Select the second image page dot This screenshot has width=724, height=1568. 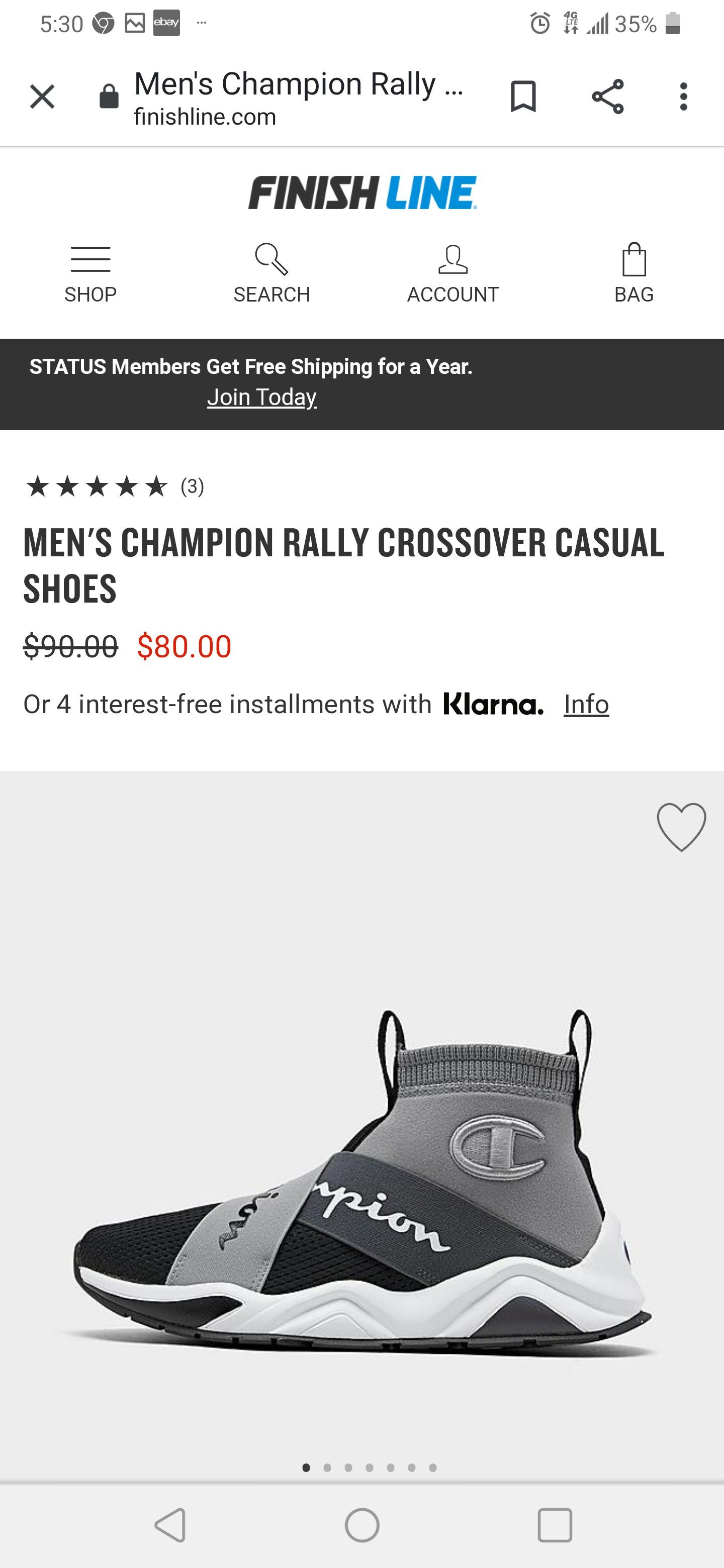pos(327,1467)
